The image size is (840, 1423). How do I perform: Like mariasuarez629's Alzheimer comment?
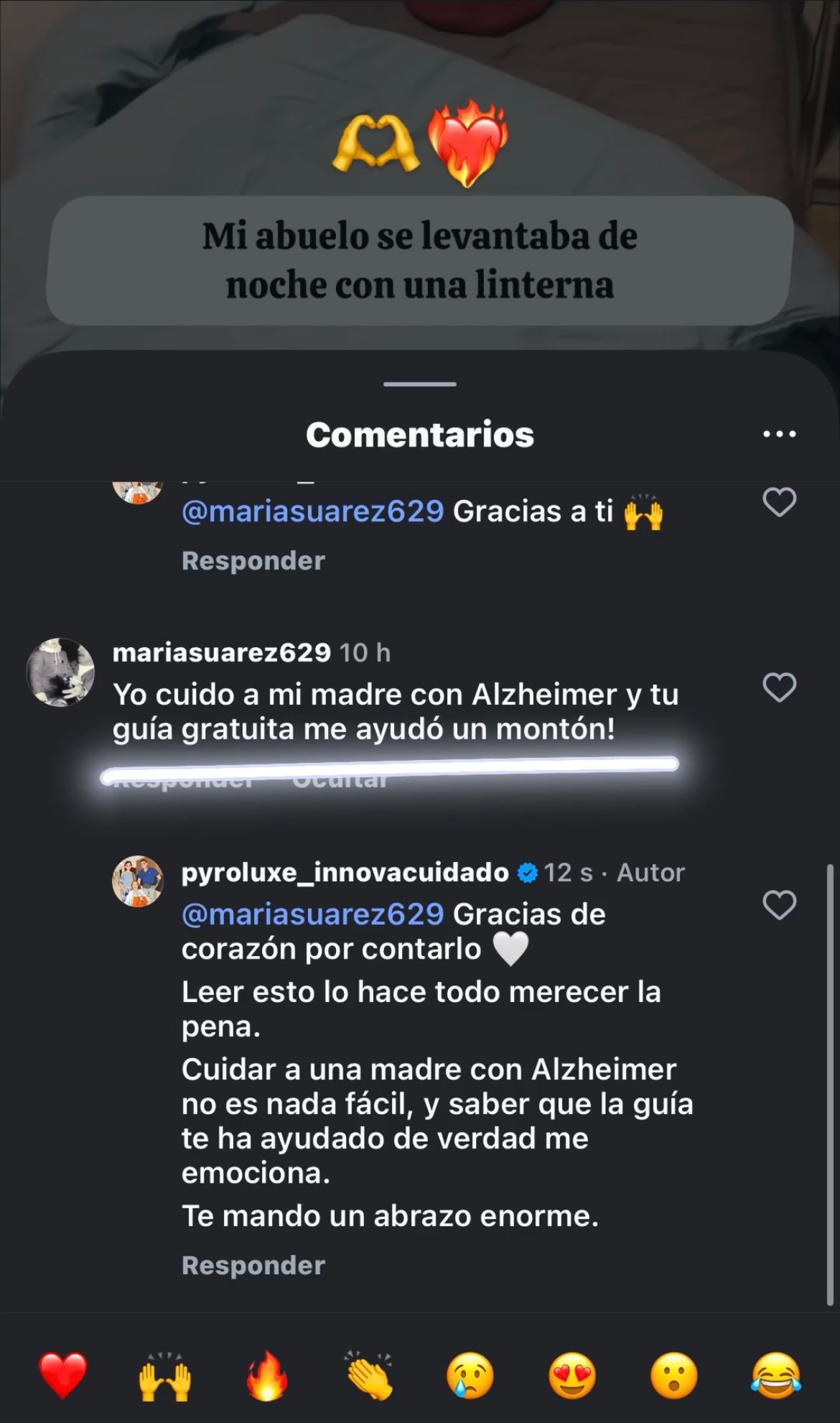pos(779,687)
